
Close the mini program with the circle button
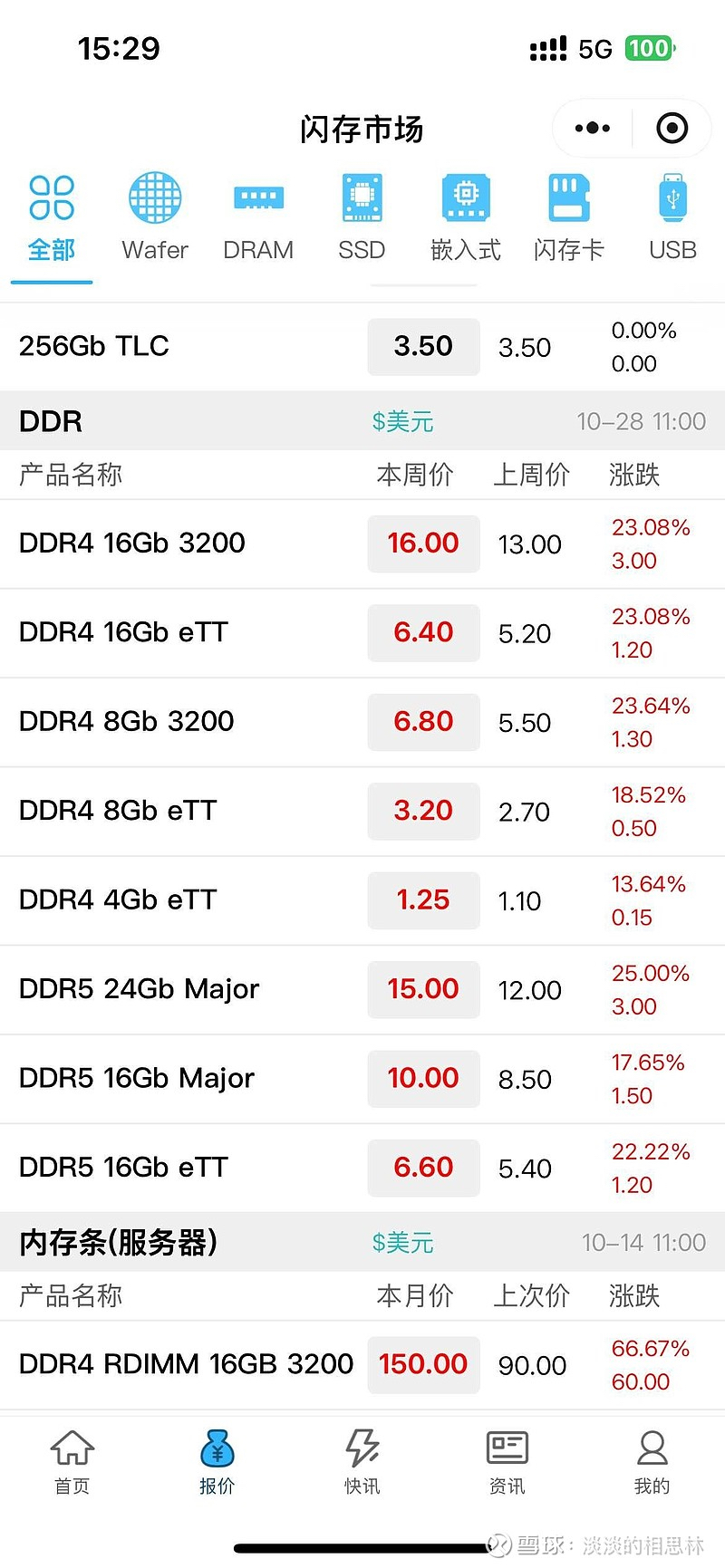tap(672, 129)
